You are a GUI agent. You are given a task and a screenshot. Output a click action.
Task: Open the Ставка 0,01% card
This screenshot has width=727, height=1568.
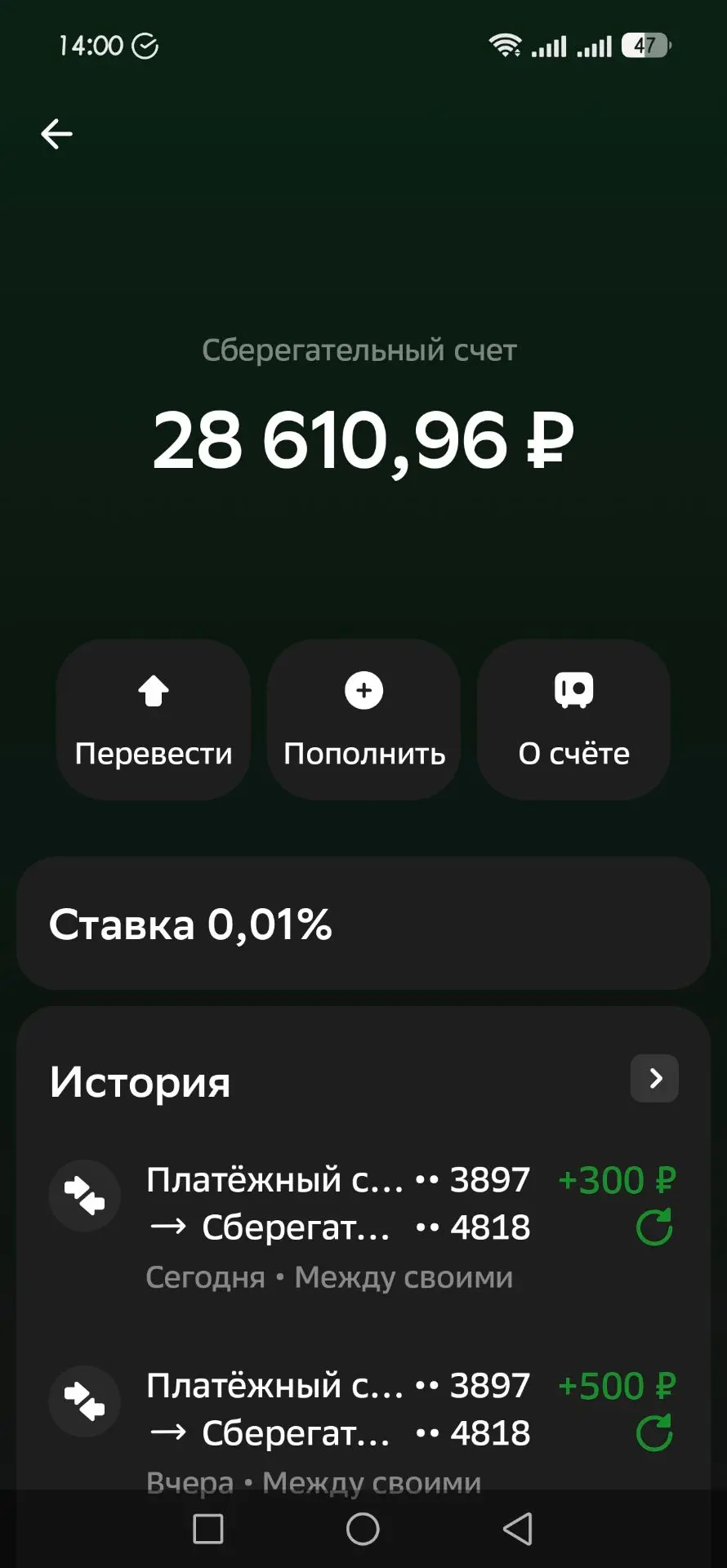pos(363,924)
